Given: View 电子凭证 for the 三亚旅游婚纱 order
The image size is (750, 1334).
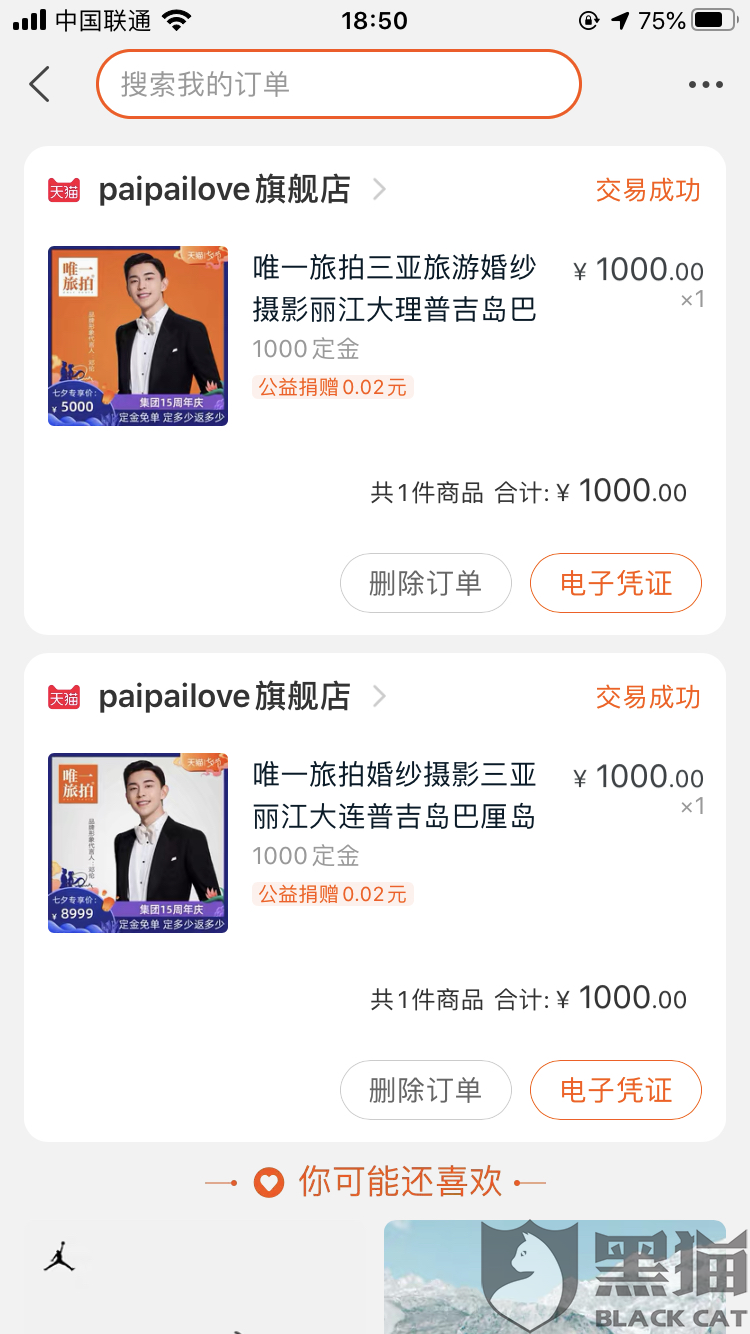Looking at the screenshot, I should point(615,583).
